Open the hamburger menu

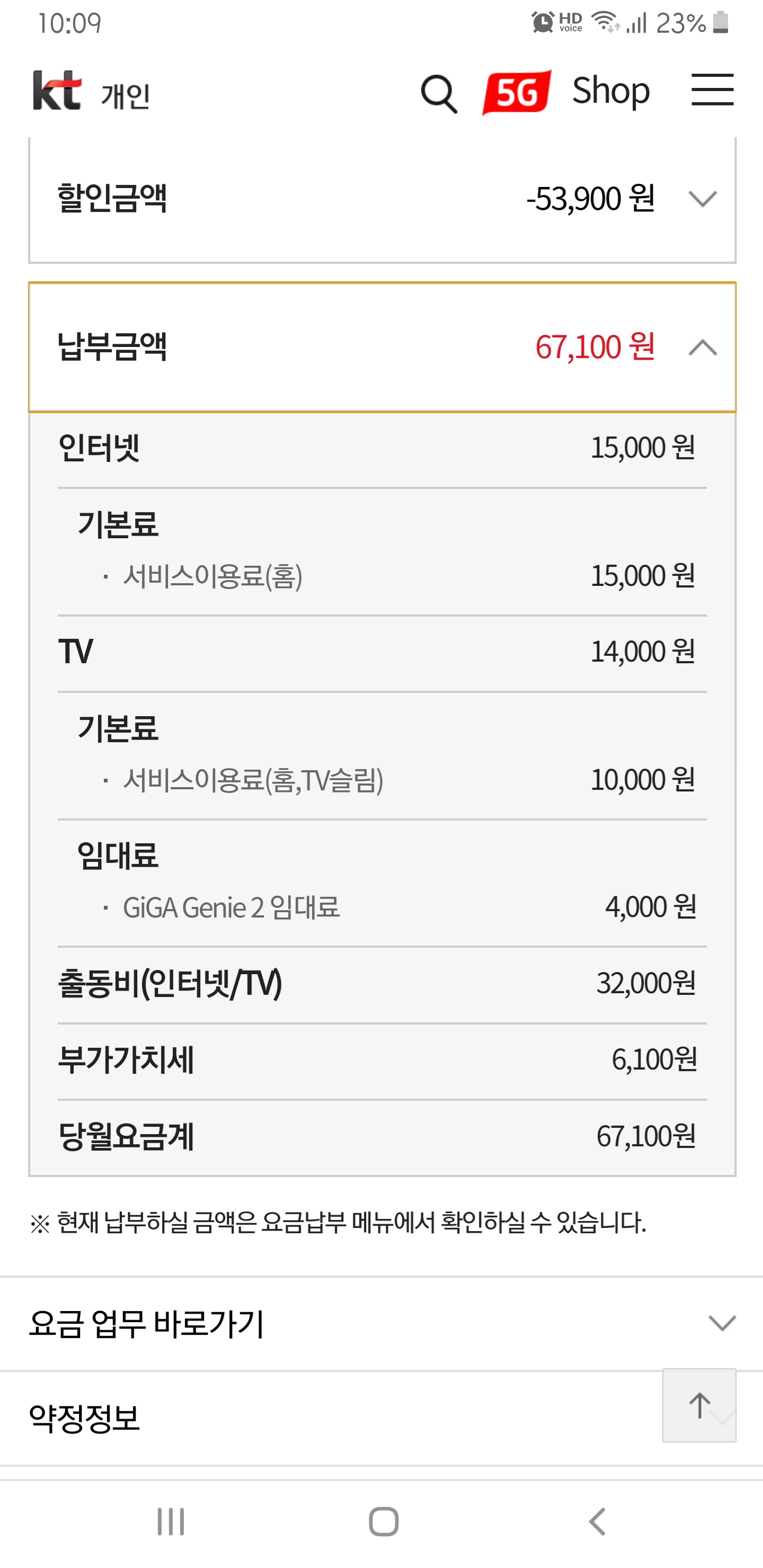[712, 90]
